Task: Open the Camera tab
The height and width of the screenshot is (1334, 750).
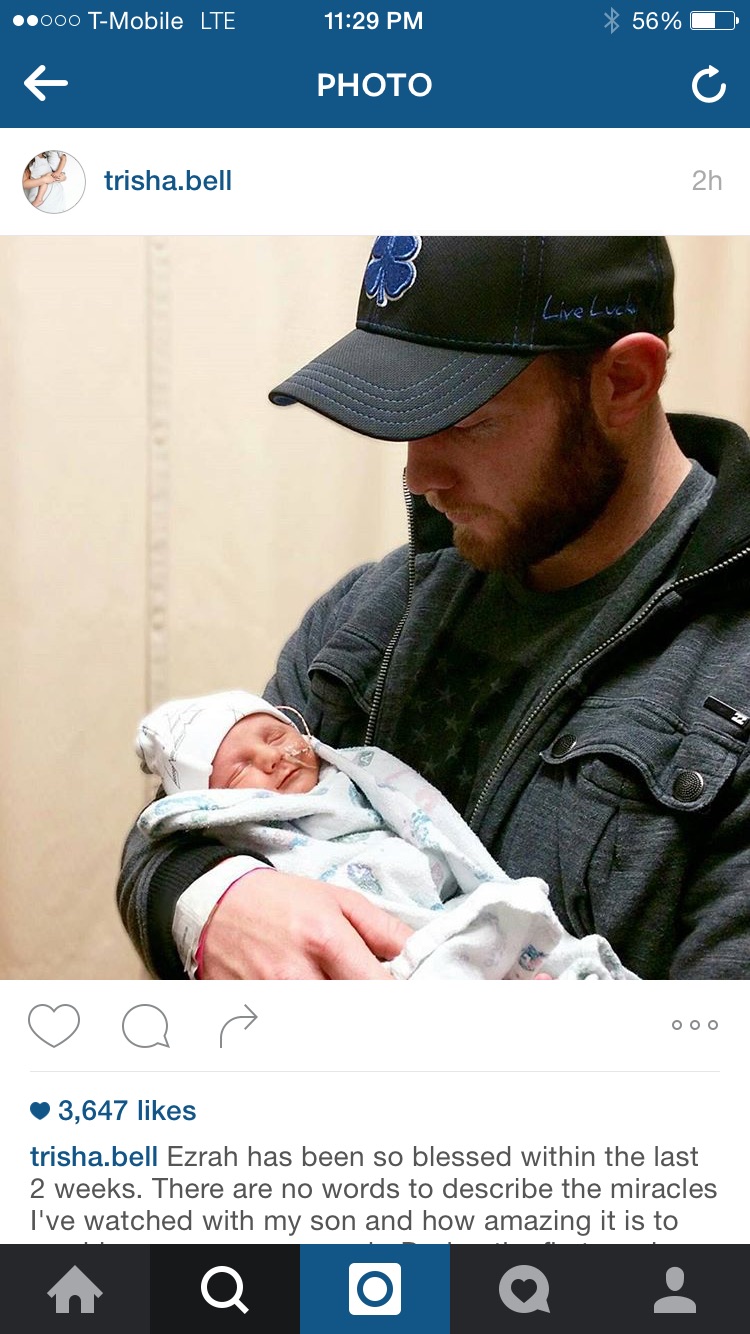Action: coord(375,1289)
